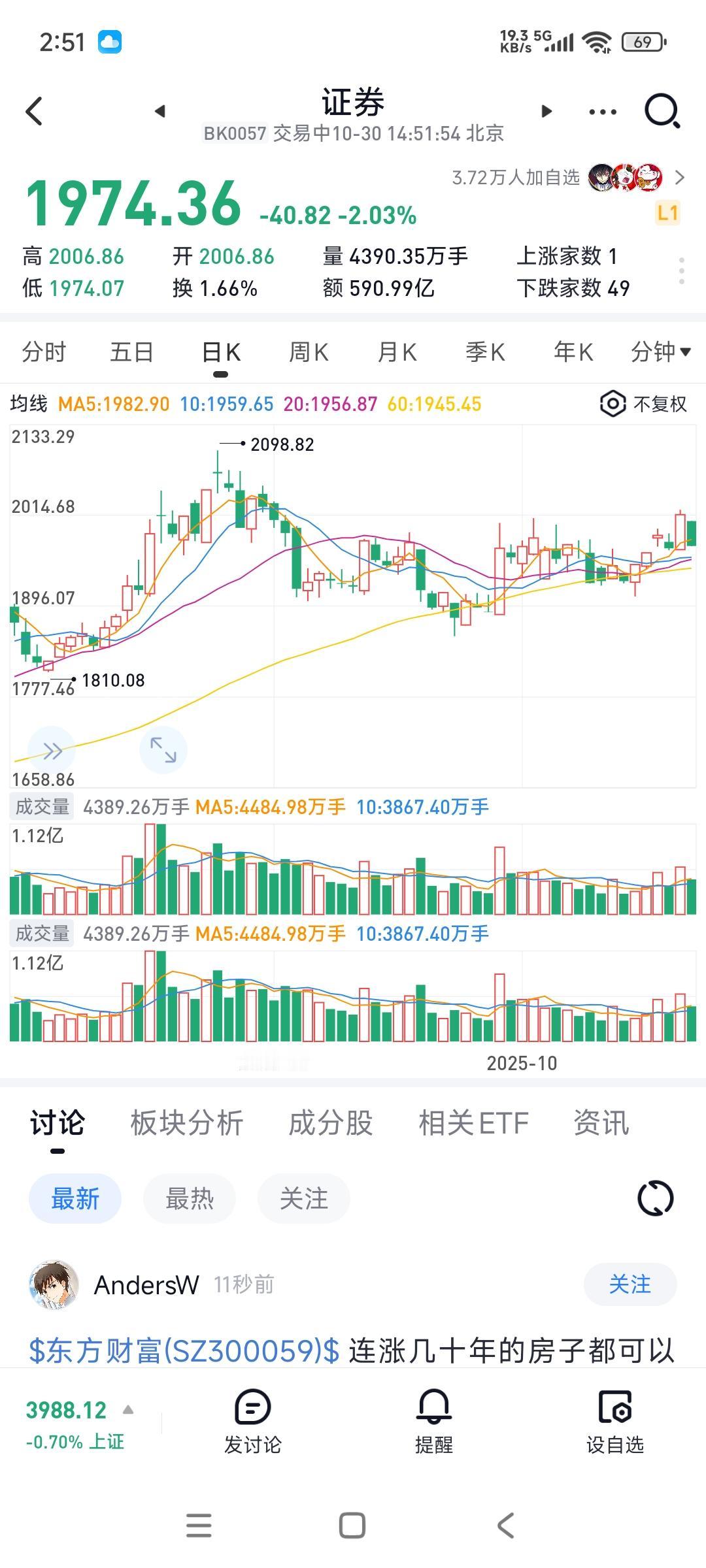Follow AndersW via the 关注 button

pos(630,1284)
